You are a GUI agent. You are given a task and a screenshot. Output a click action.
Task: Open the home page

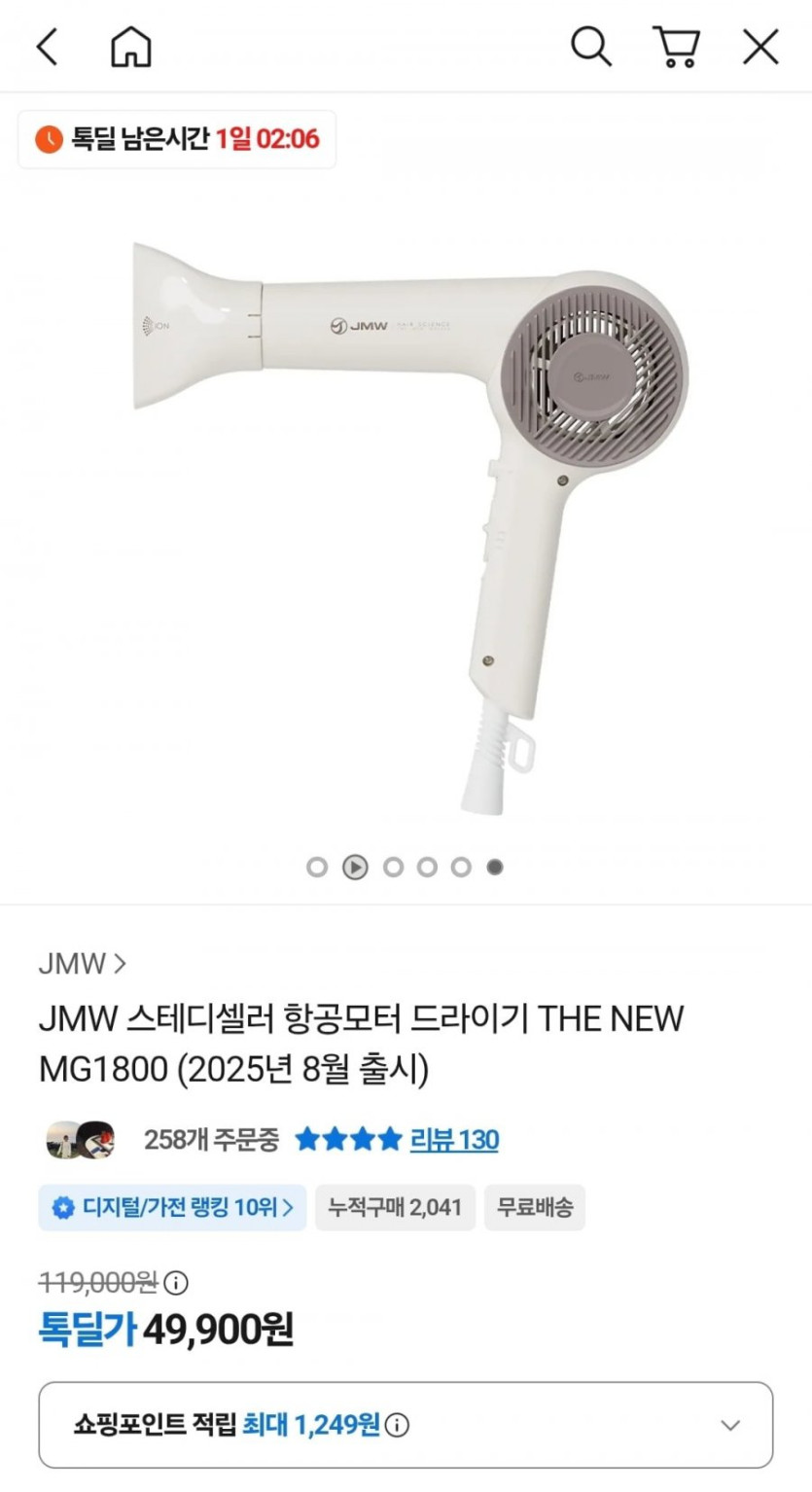[x=131, y=46]
